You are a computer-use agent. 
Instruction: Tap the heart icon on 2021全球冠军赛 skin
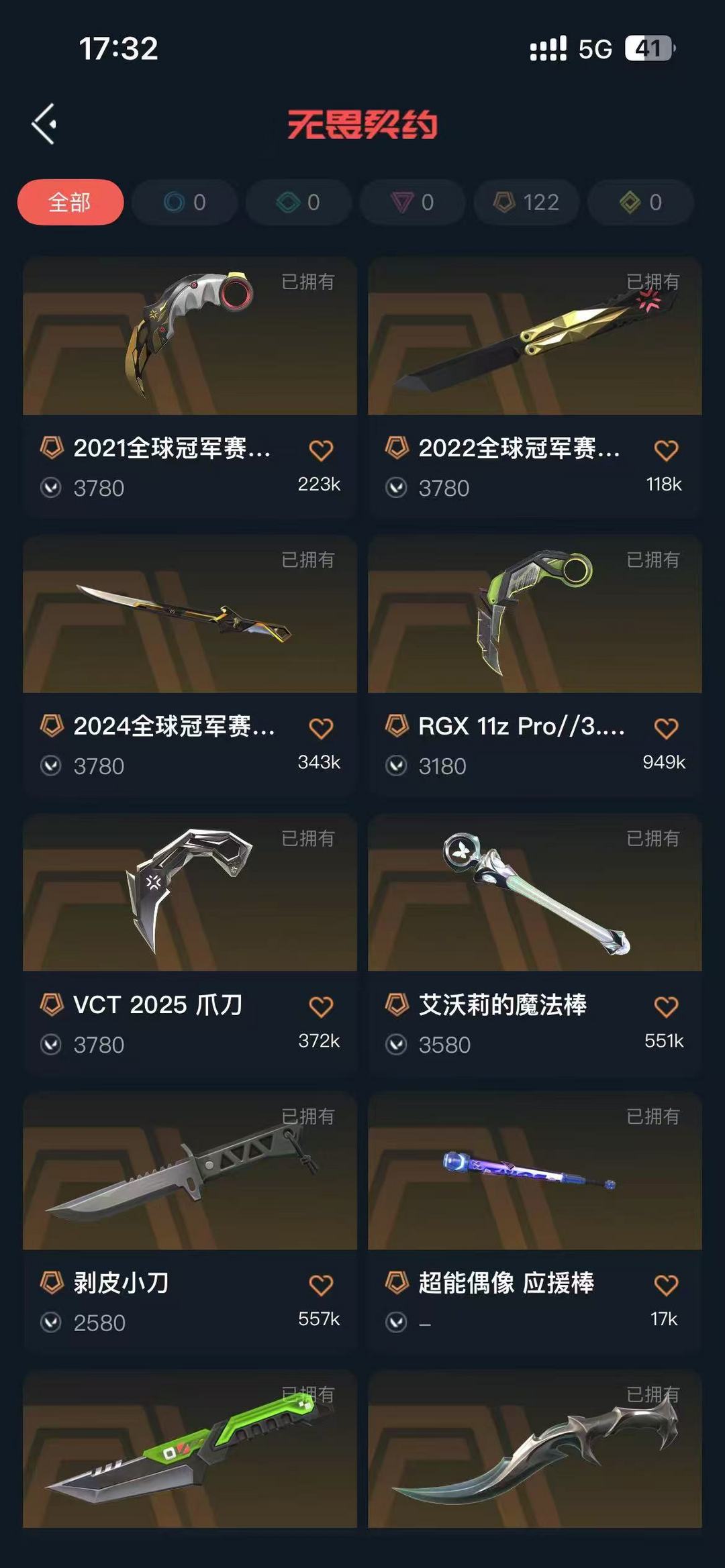[x=321, y=450]
